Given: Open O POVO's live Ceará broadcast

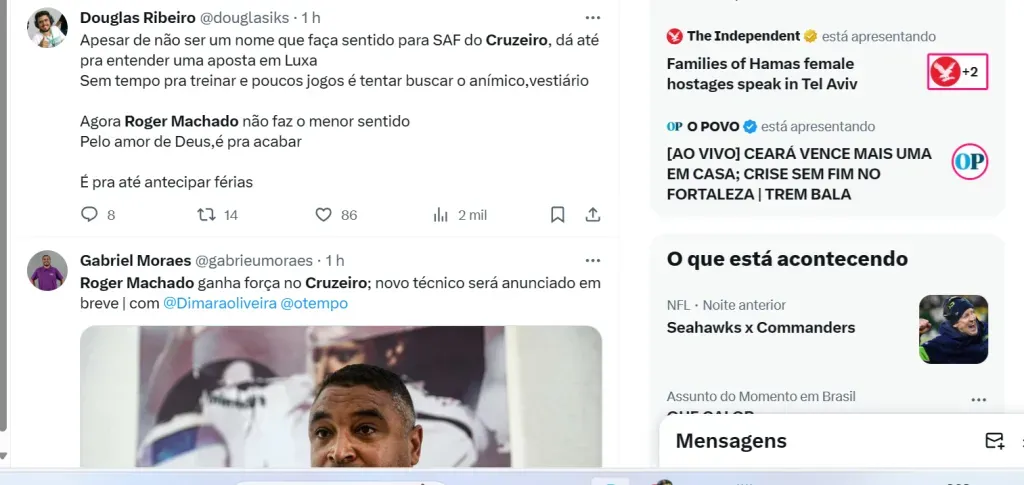Looking at the screenshot, I should click(799, 174).
